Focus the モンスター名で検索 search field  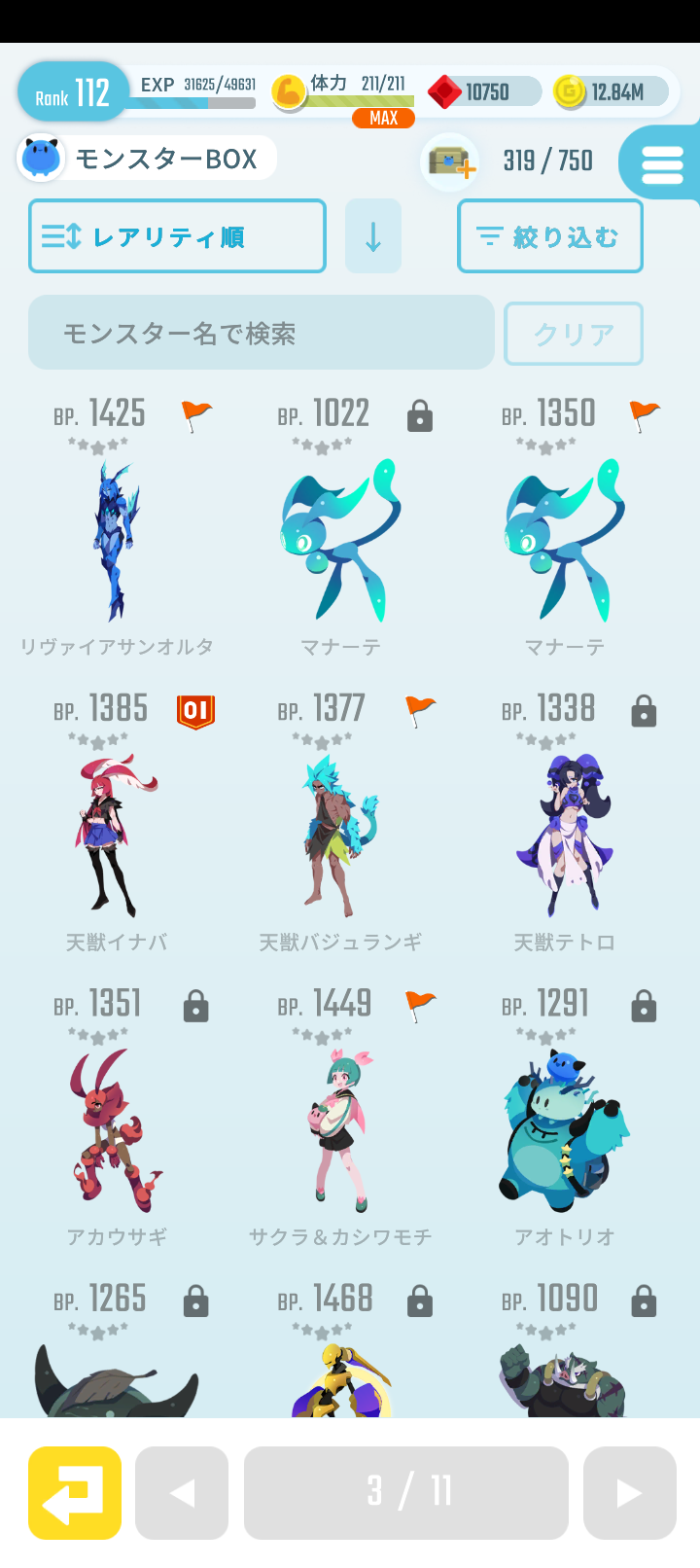[261, 333]
